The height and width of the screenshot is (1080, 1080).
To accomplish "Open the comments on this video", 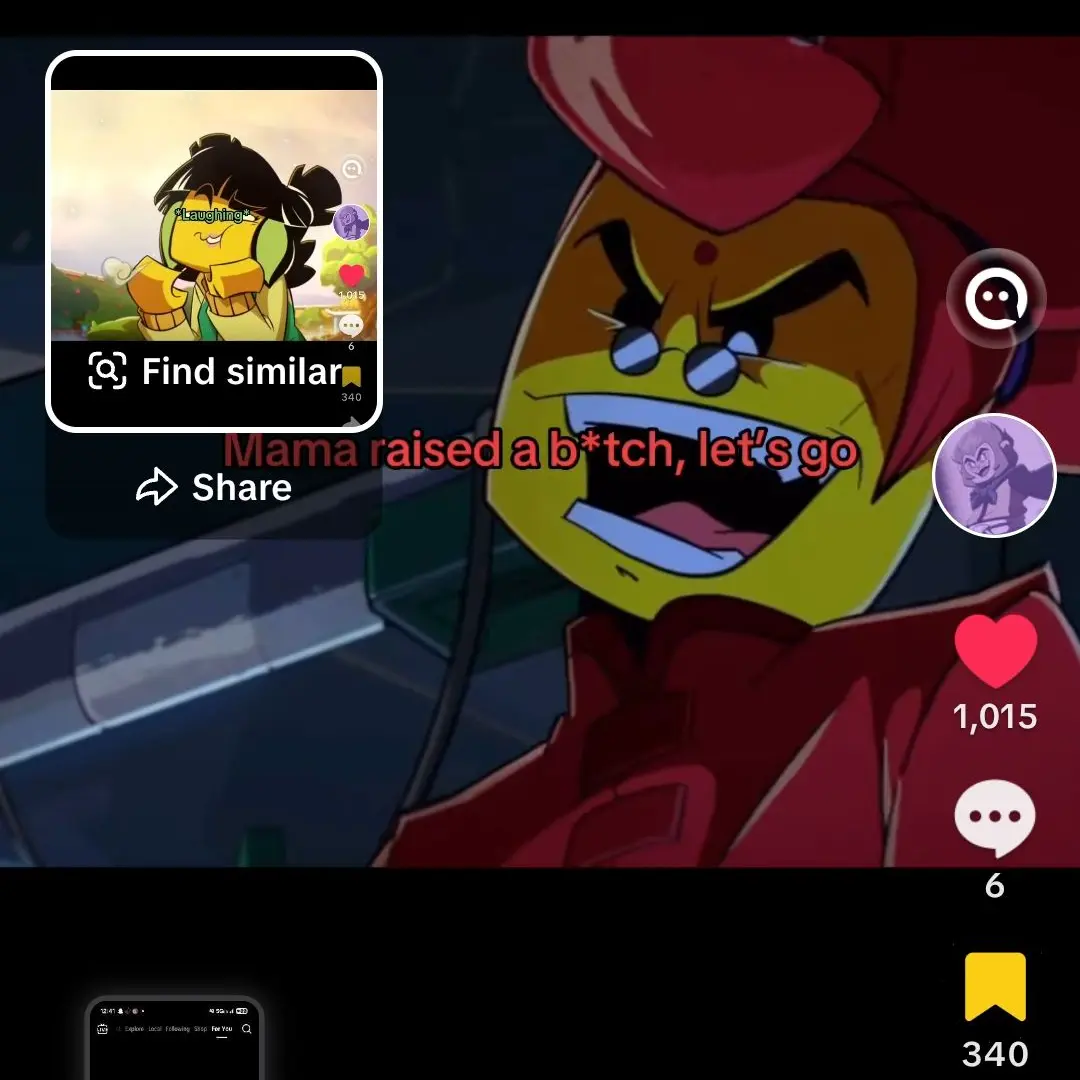I will (994, 818).
